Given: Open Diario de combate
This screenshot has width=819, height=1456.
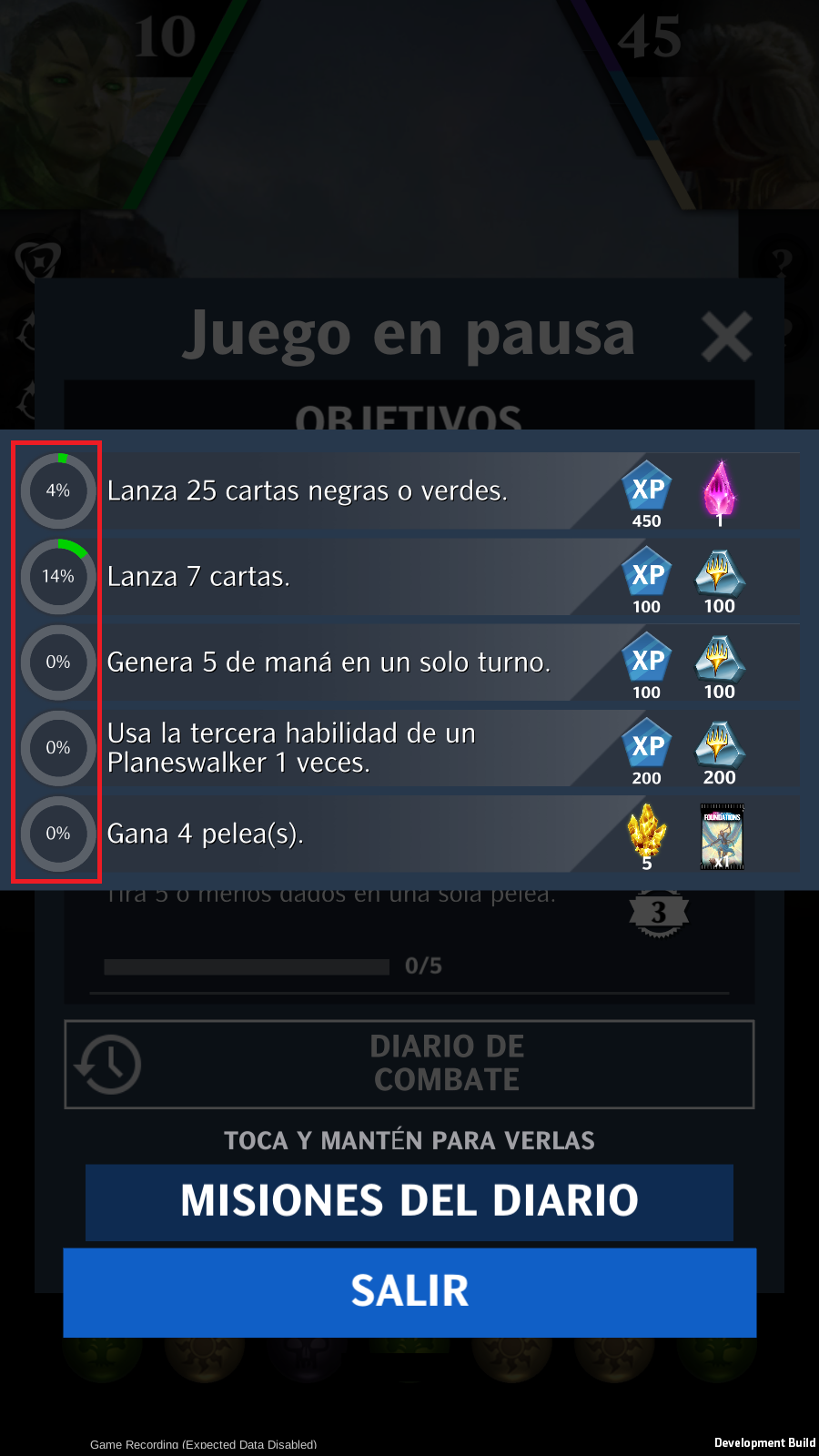Looking at the screenshot, I should tap(409, 1064).
